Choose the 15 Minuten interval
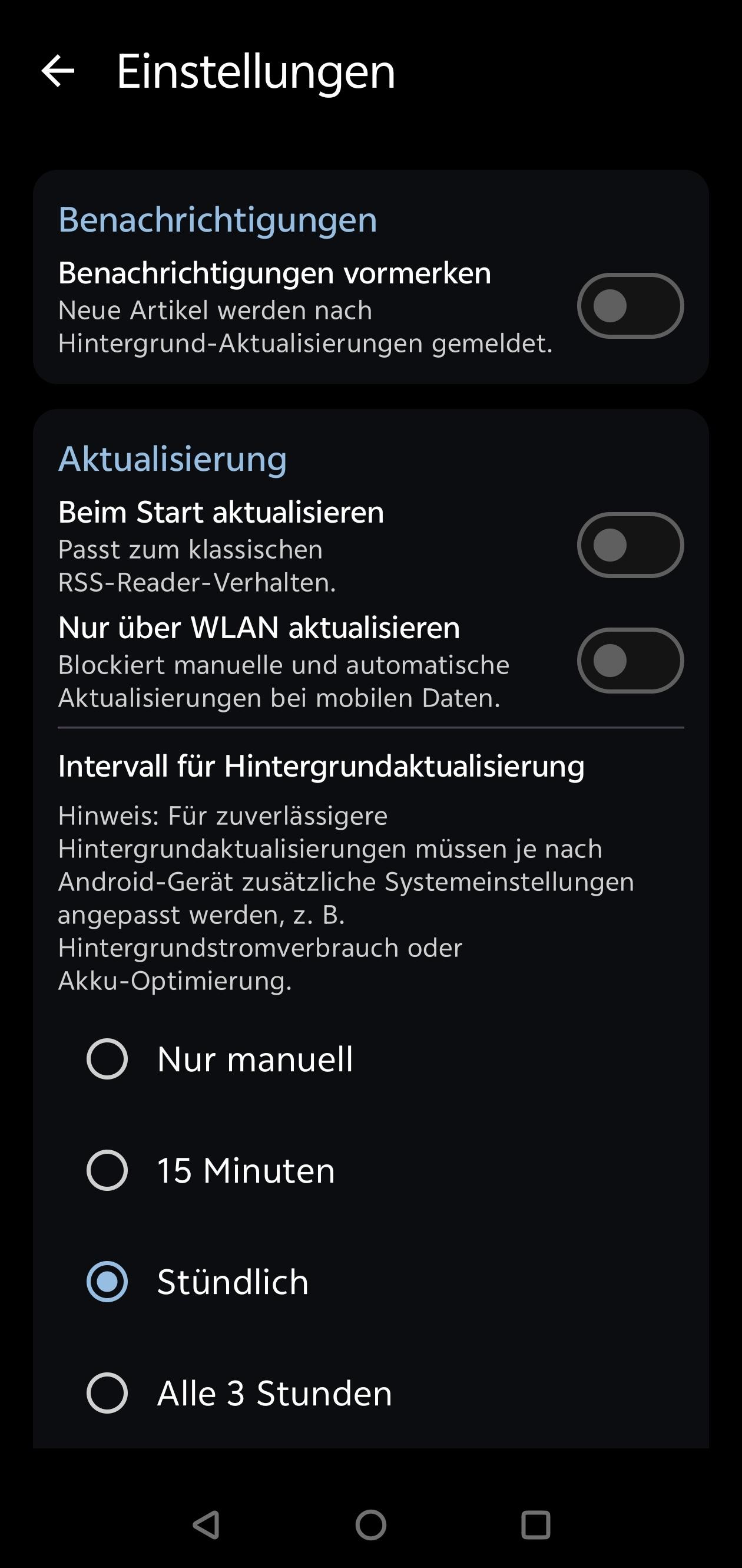Image resolution: width=742 pixels, height=1568 pixels. [107, 1170]
